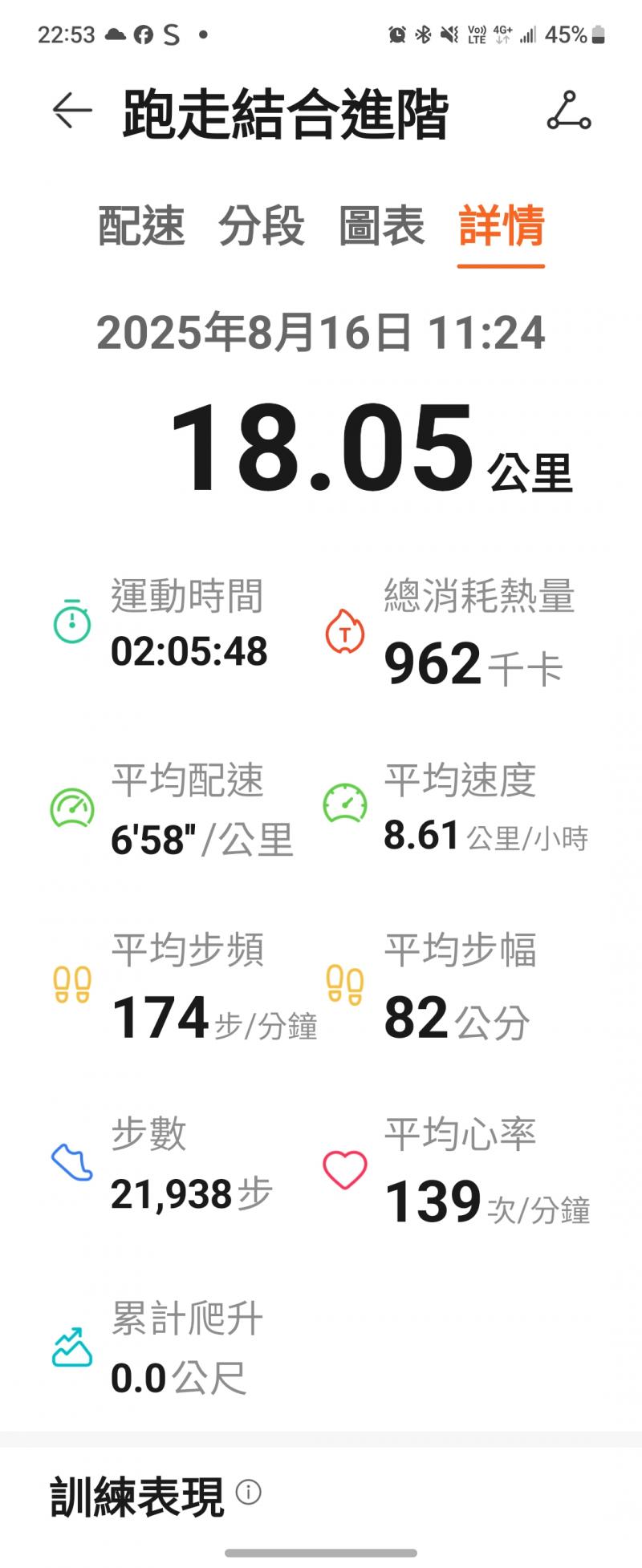
Task: Open the route share icon
Action: click(569, 111)
